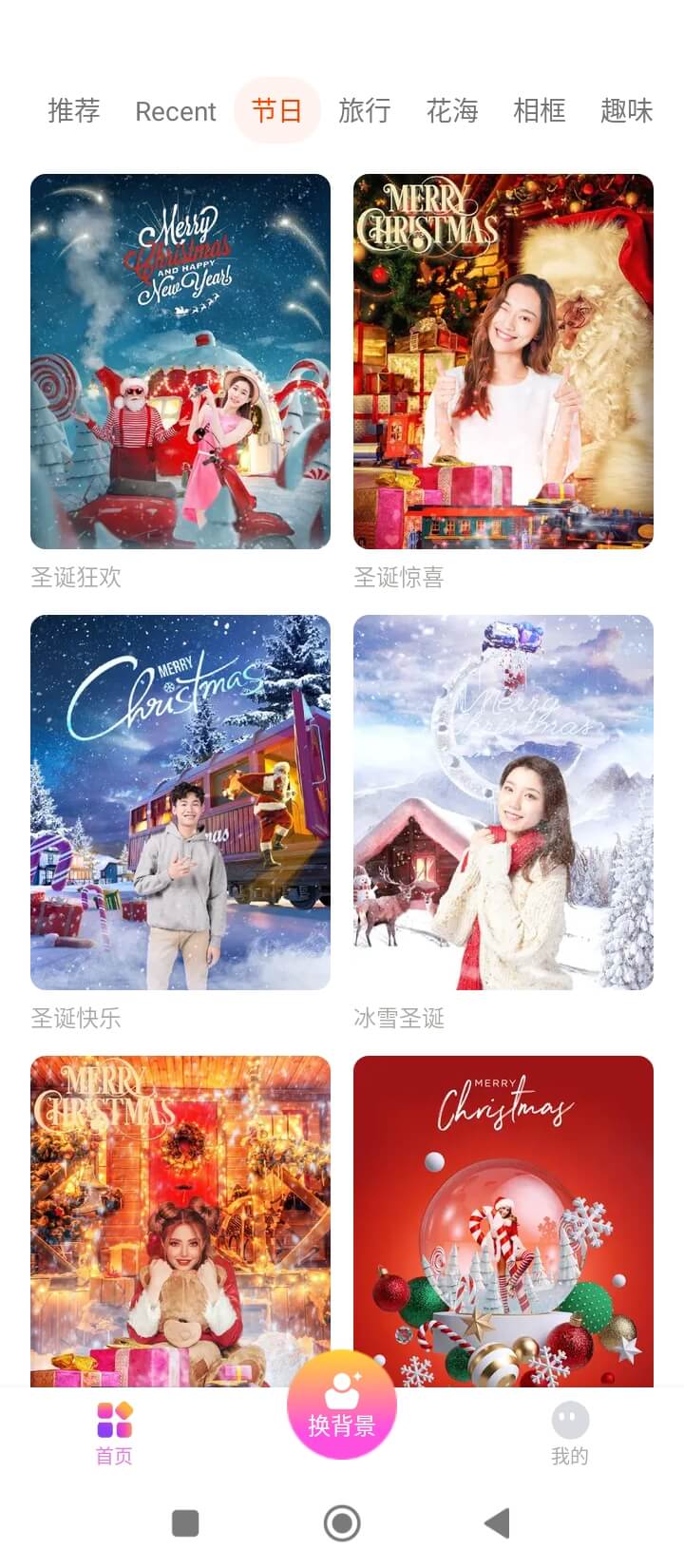Tap the 换背景 change background button
Image resolution: width=684 pixels, height=1568 pixels.
click(342, 1405)
